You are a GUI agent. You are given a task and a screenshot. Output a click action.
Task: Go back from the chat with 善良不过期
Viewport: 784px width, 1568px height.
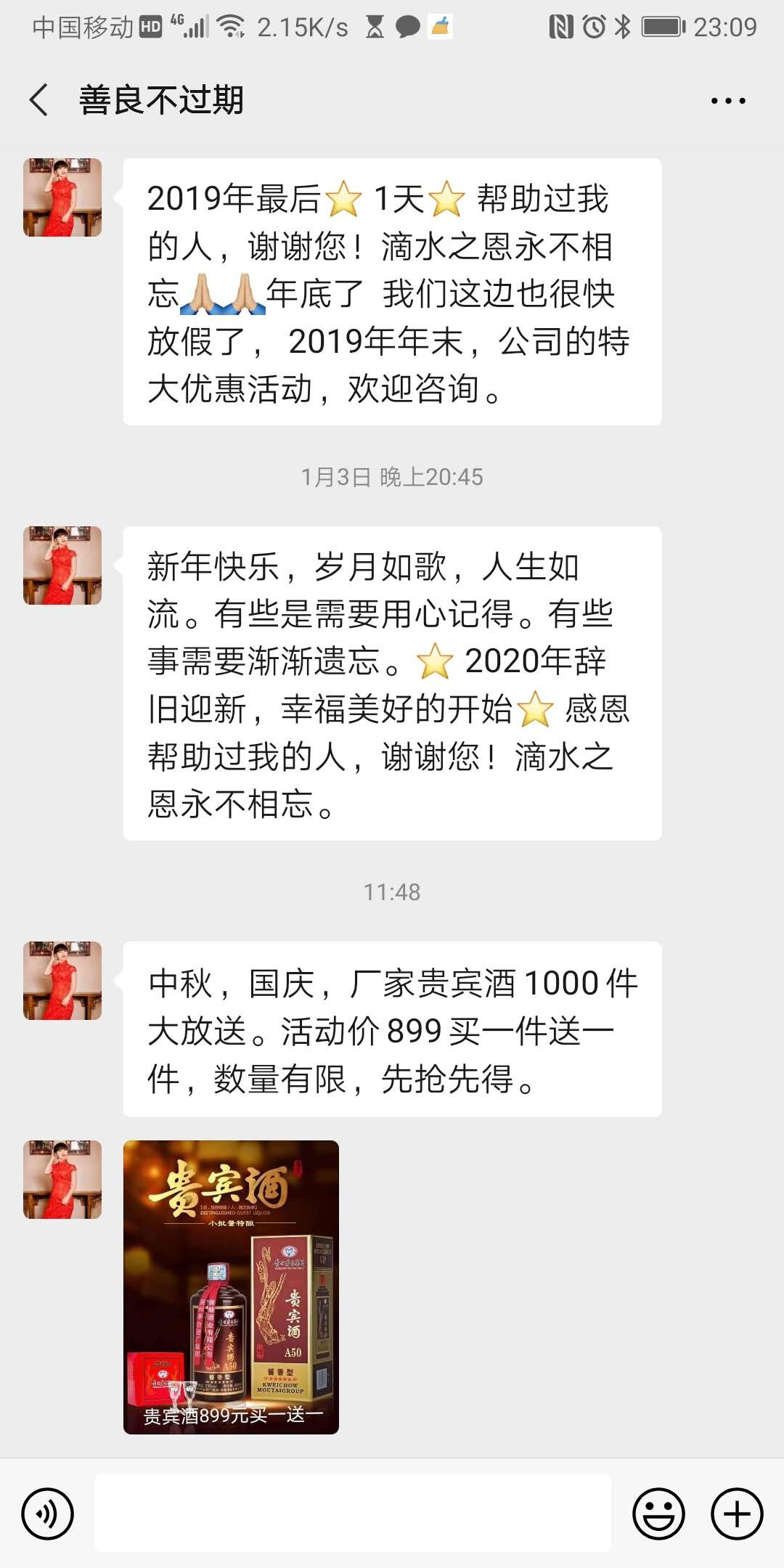(x=39, y=100)
